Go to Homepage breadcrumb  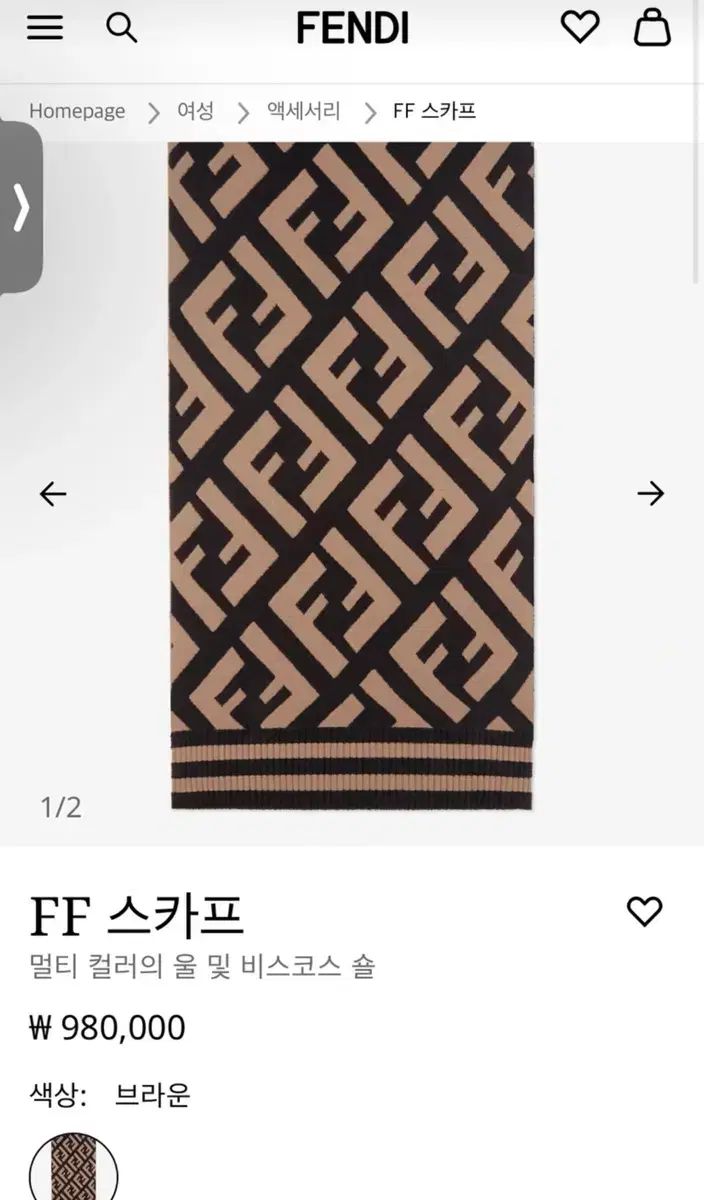pyautogui.click(x=77, y=111)
